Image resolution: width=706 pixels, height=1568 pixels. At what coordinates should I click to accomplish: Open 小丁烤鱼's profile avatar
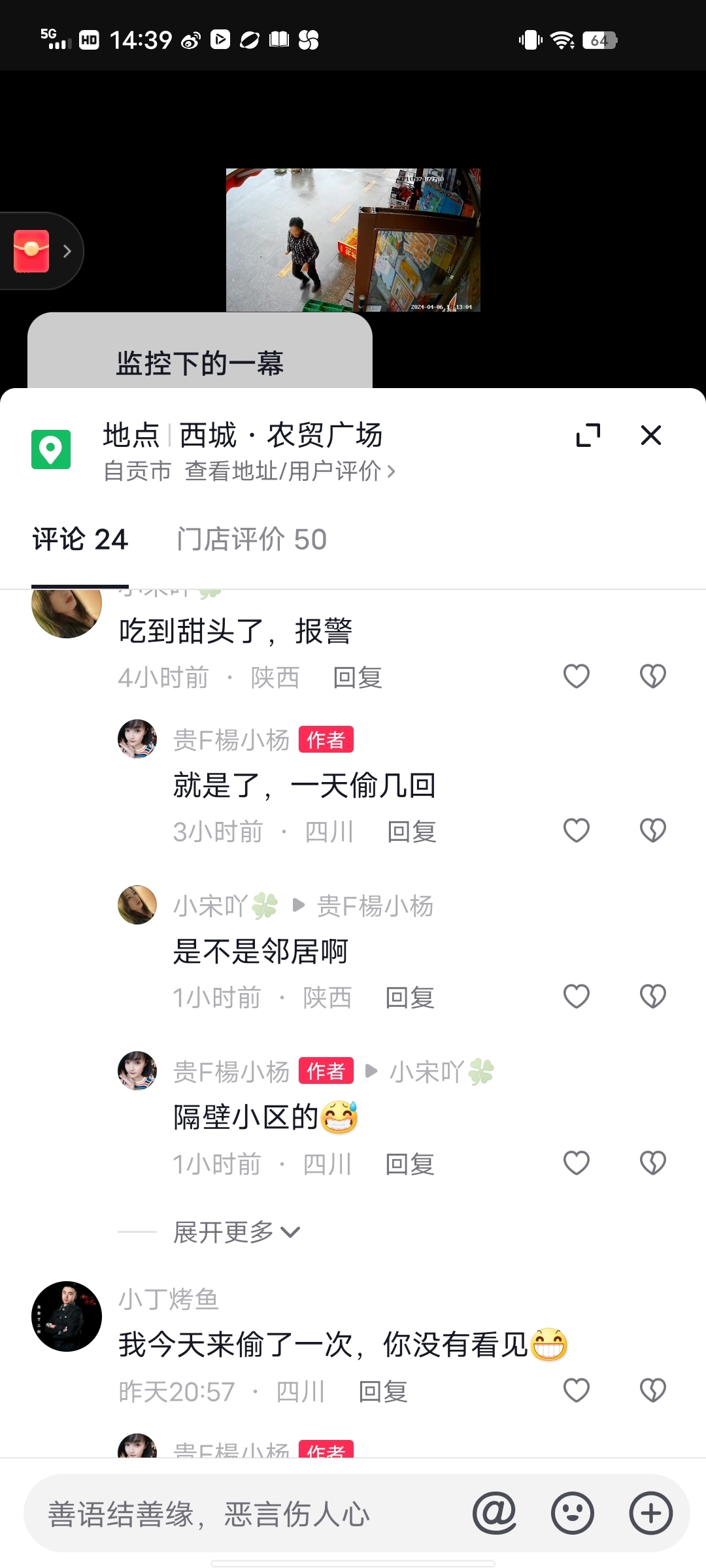tap(67, 1316)
